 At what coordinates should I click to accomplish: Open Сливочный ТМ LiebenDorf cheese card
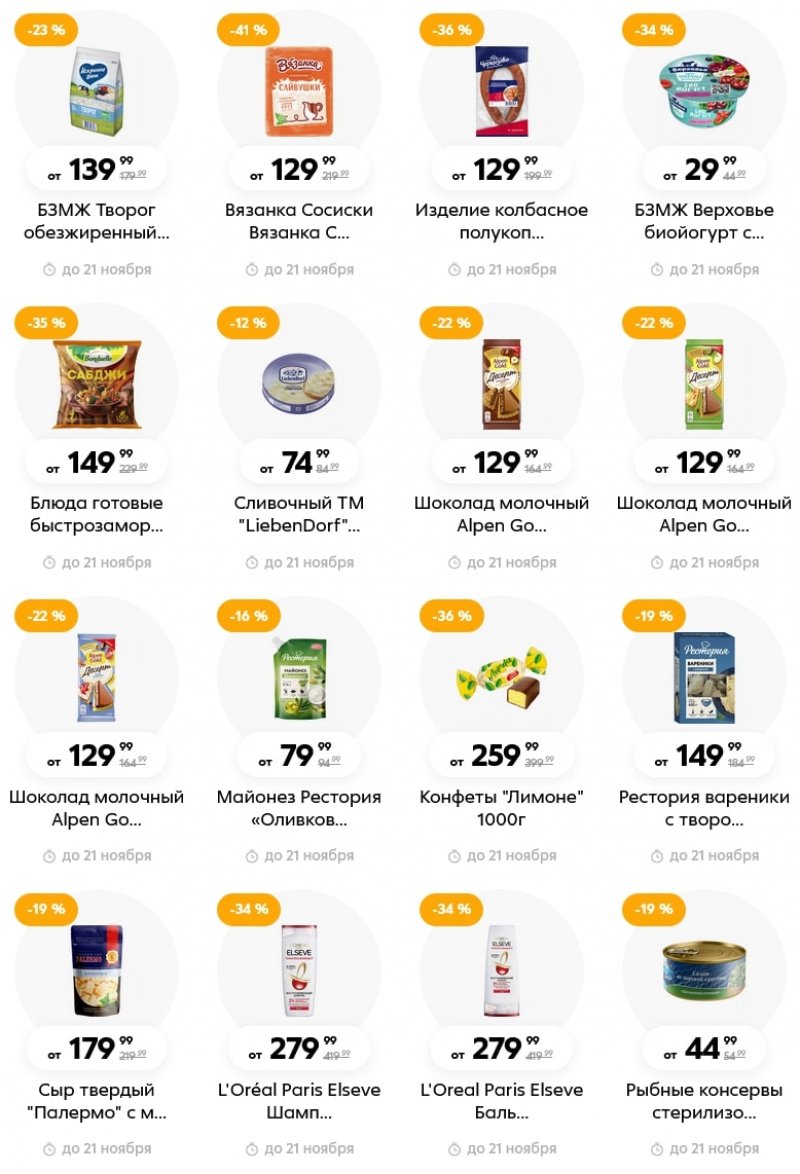(299, 514)
